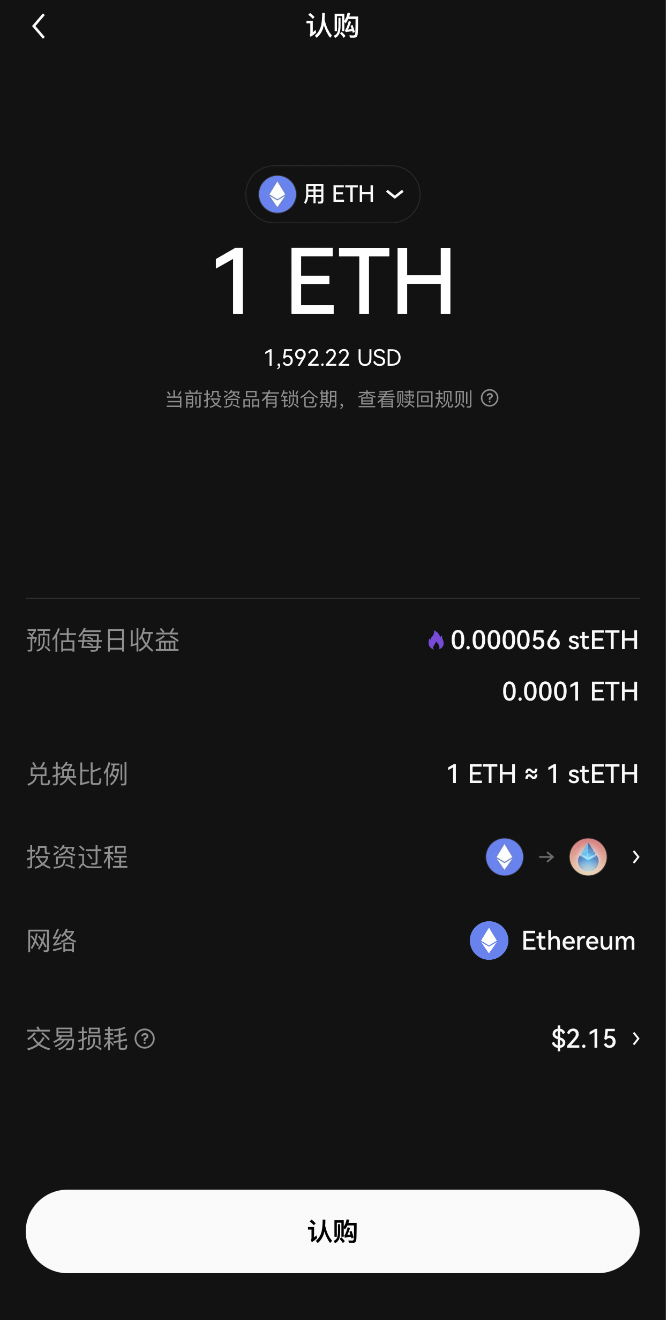
Task: Go back from the 认购 page
Action: [39, 27]
